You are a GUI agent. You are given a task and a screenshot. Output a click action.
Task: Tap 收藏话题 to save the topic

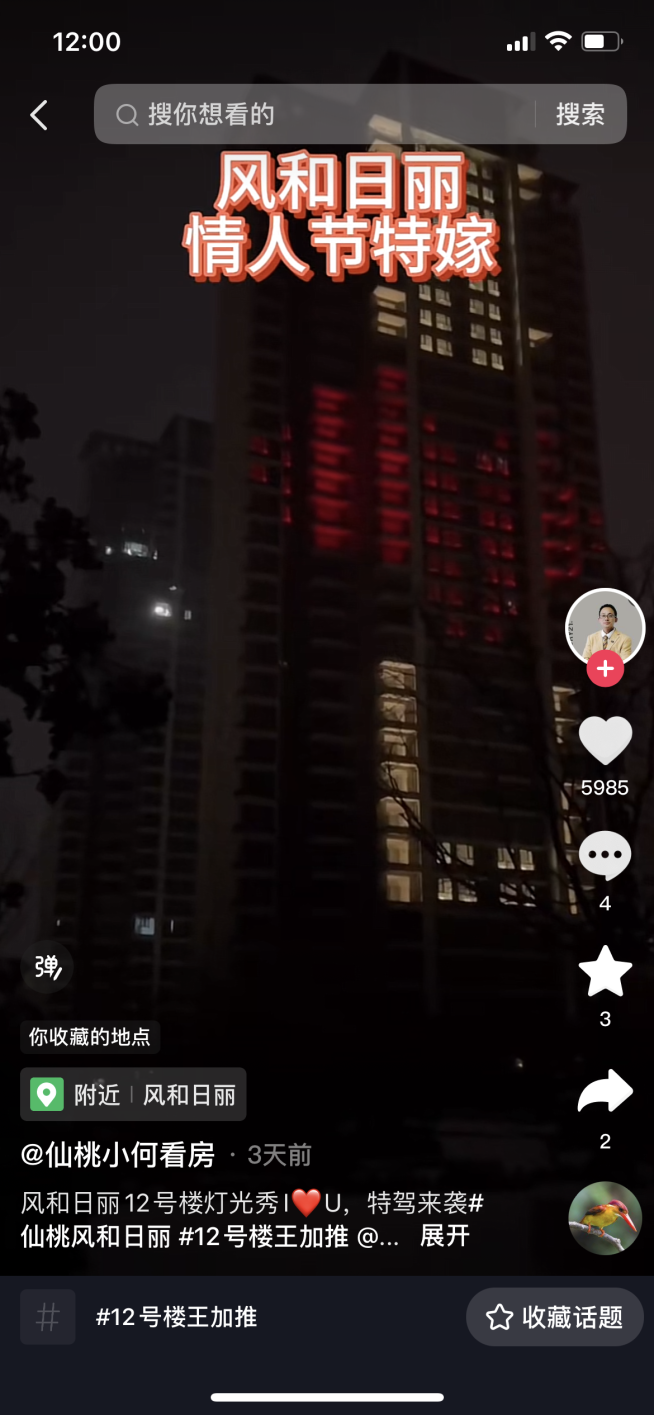coord(554,1317)
